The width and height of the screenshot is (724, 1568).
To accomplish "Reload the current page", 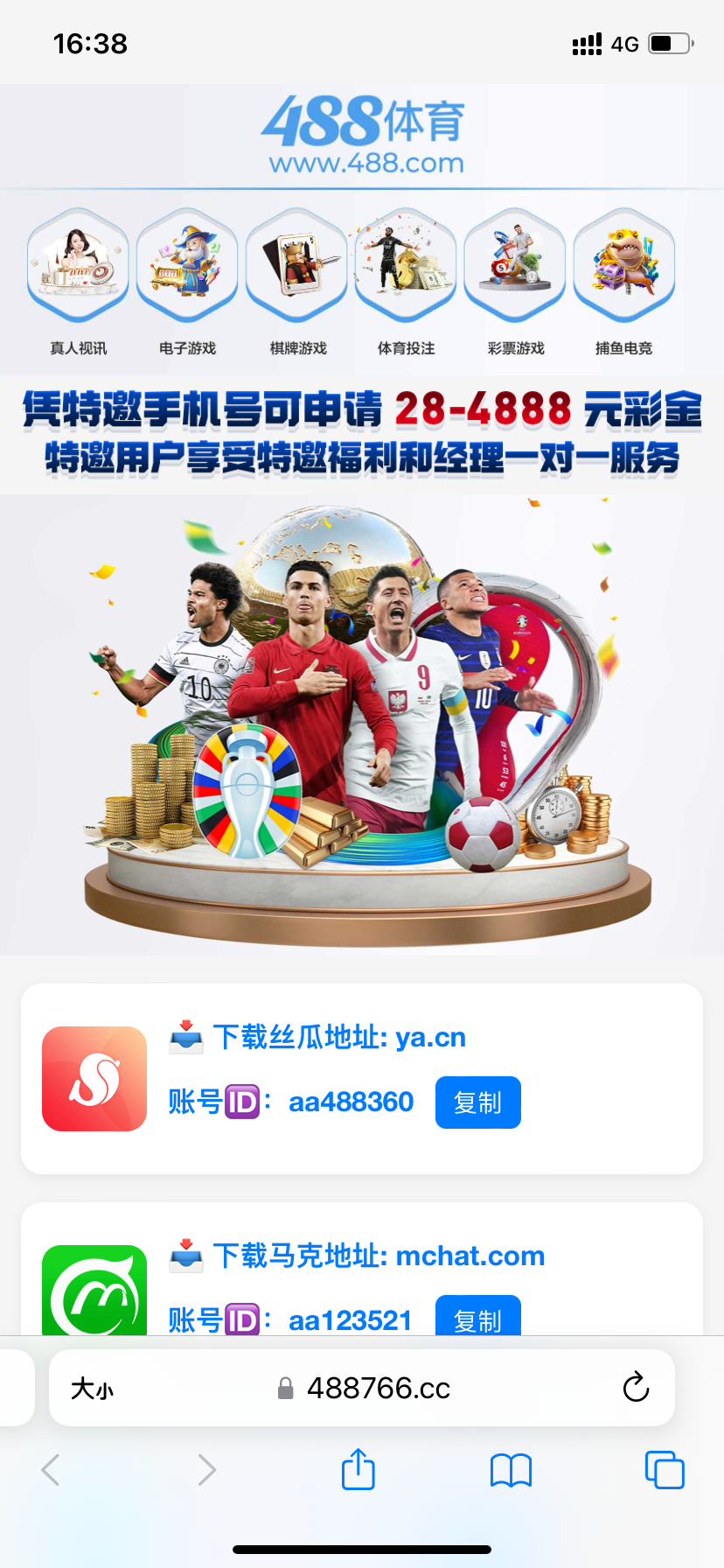I will (x=636, y=1387).
